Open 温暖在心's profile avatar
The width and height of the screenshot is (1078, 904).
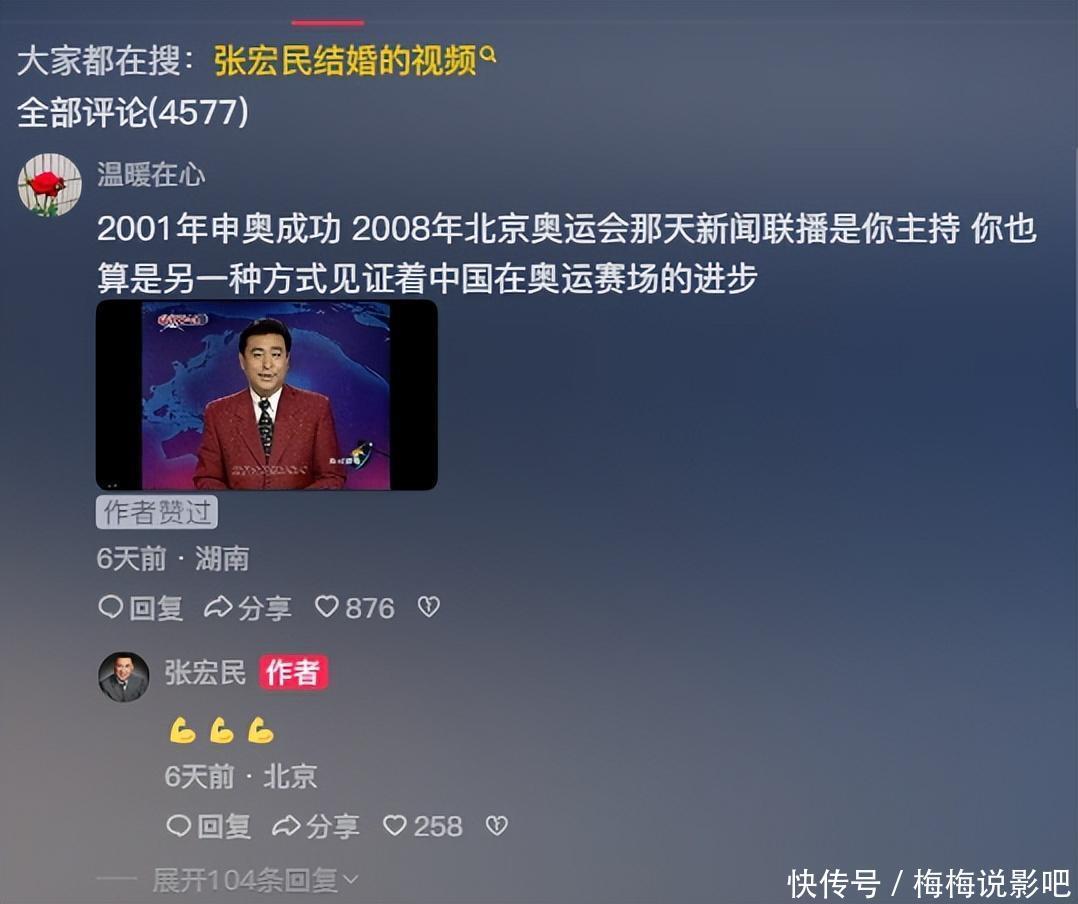[x=49, y=185]
